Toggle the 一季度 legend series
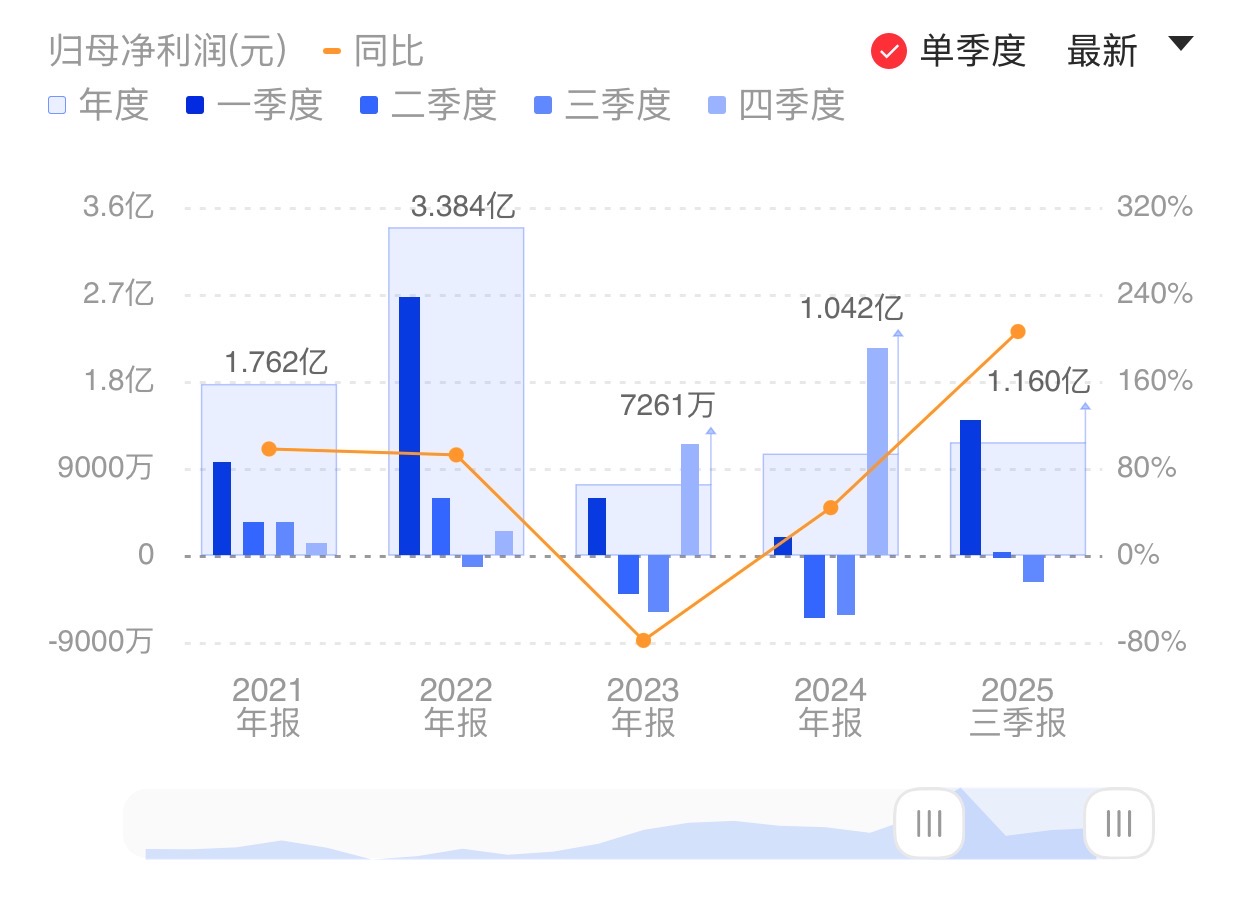The image size is (1242, 912). pos(254,105)
